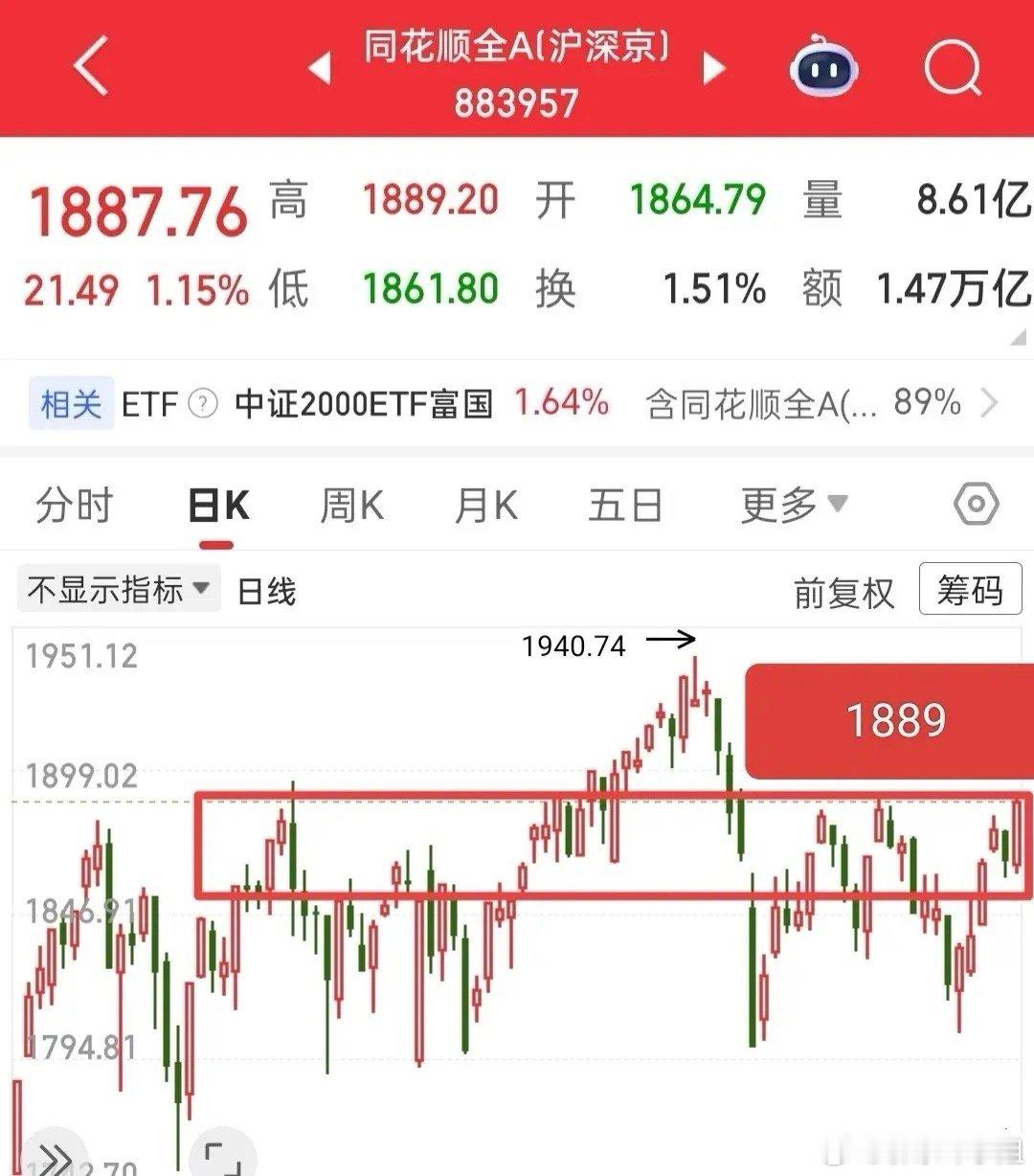This screenshot has height=1176, width=1034.
Task: Expand the quote panel corner triangle
Action: [x=1020, y=335]
